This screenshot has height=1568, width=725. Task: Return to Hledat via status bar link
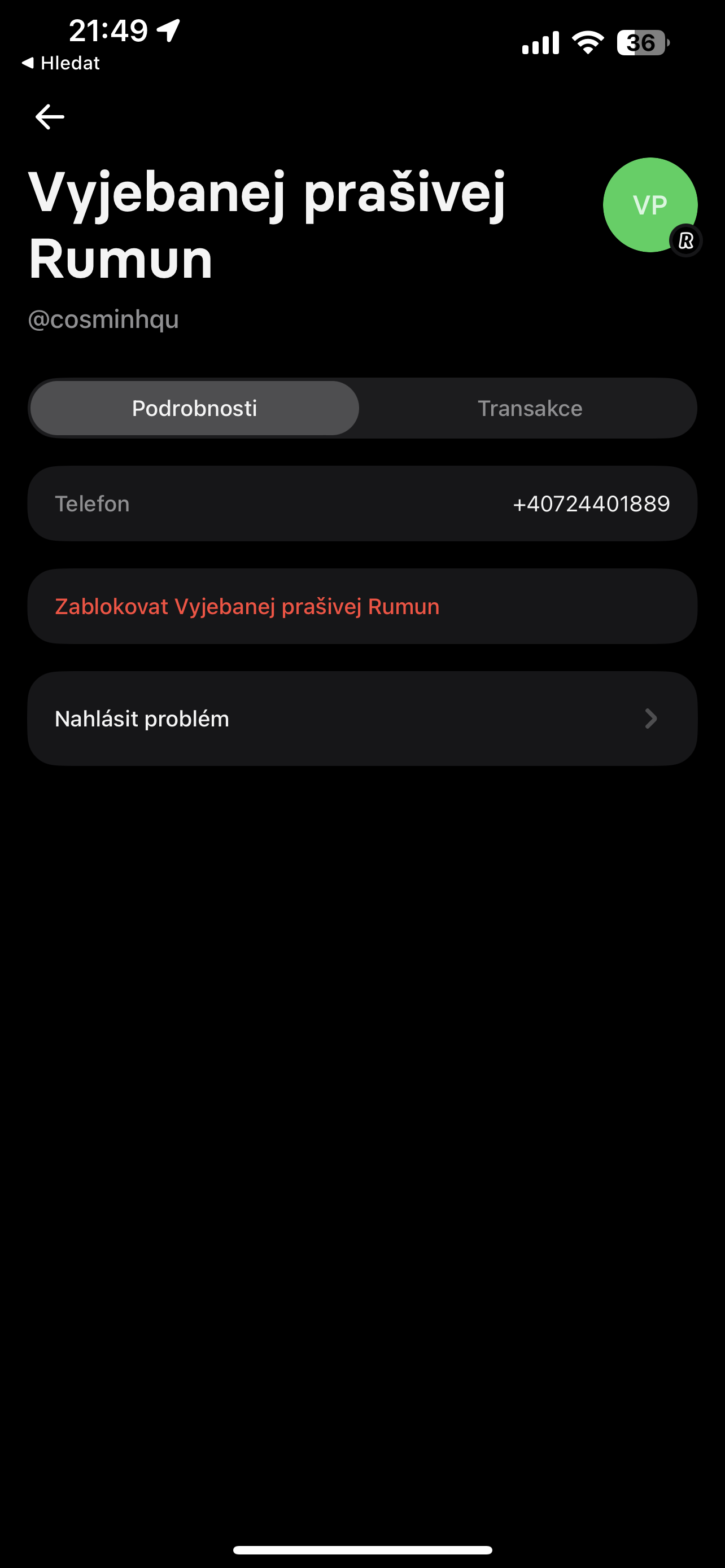click(x=61, y=63)
